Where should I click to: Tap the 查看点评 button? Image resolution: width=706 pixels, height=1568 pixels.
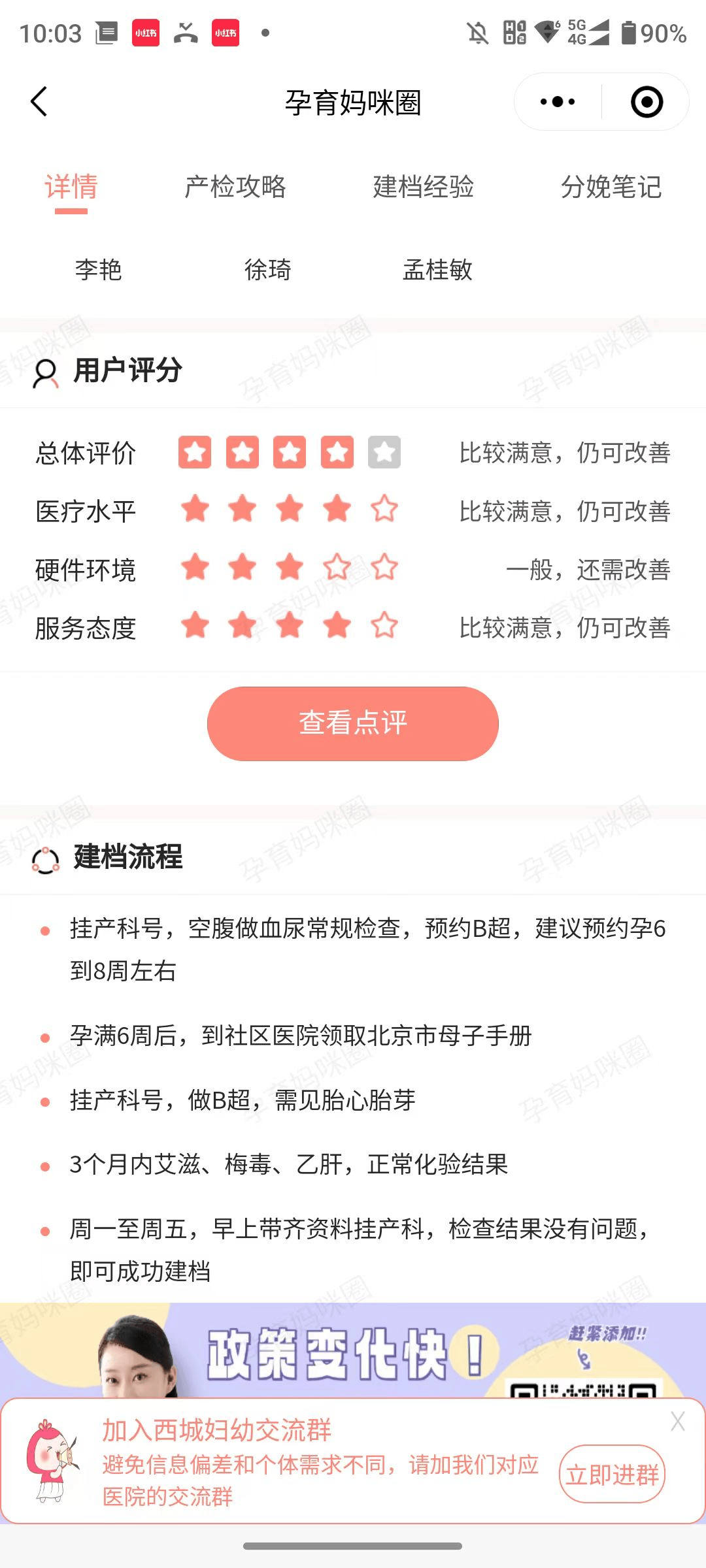(x=352, y=723)
